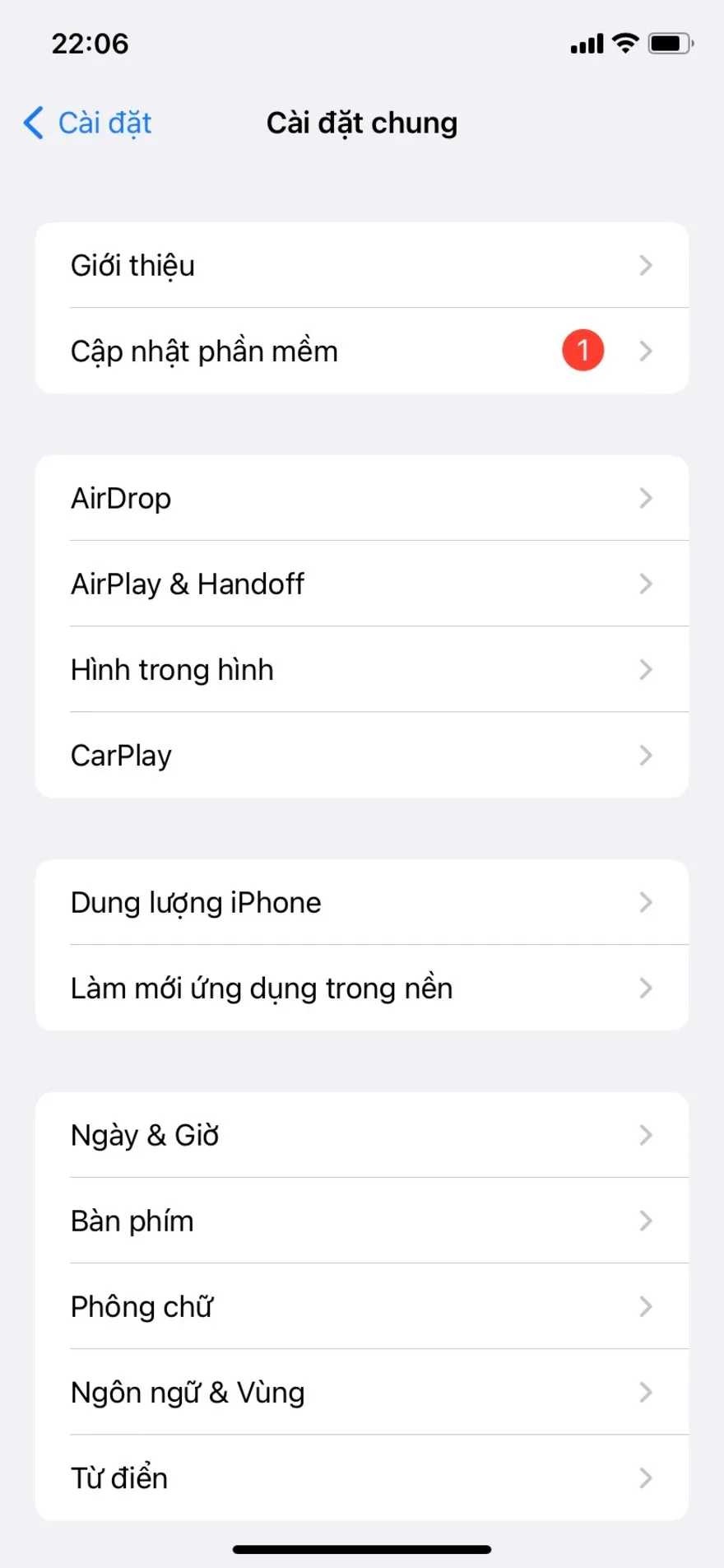Open Ngôn ngữ & Vùng settings
The height and width of the screenshot is (1568, 724).
pos(362,1392)
